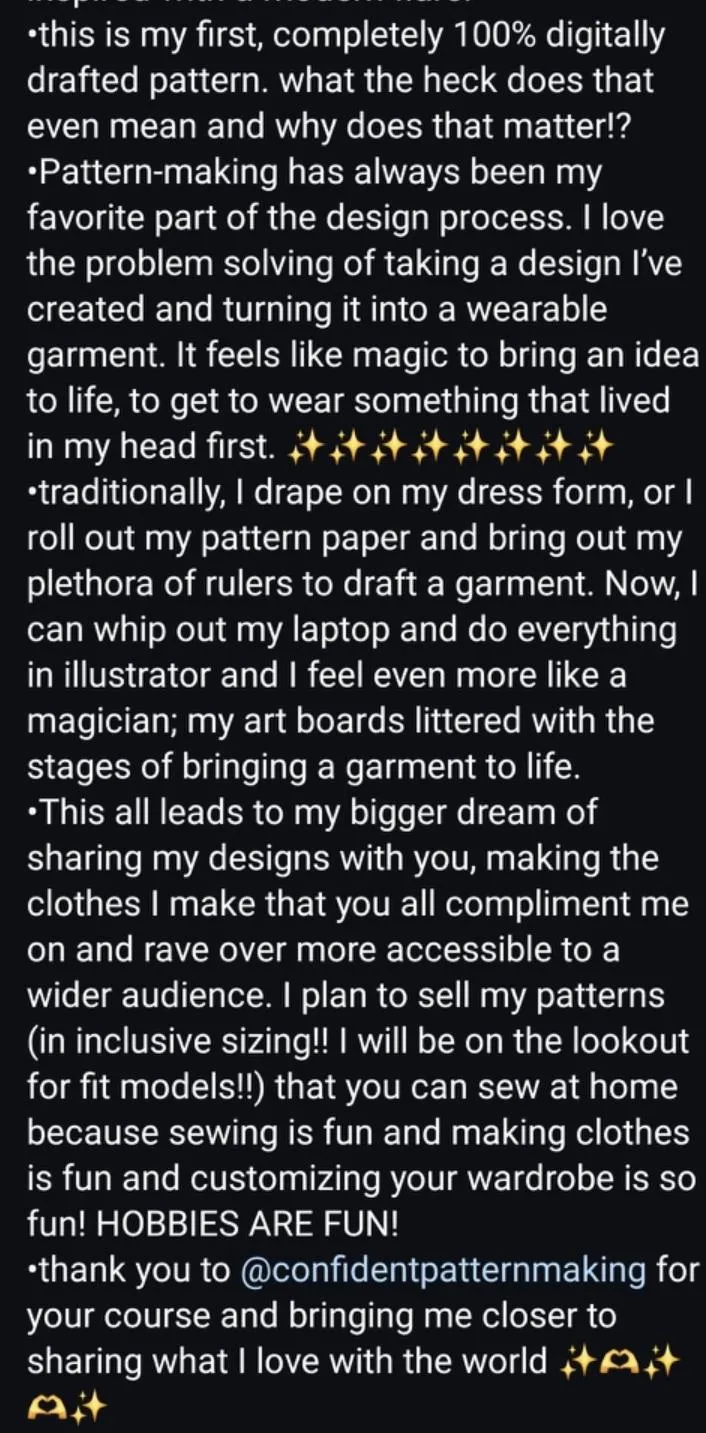Open the @confidentpatternmaking profile mention
706x1433 pixels.
(444, 1272)
